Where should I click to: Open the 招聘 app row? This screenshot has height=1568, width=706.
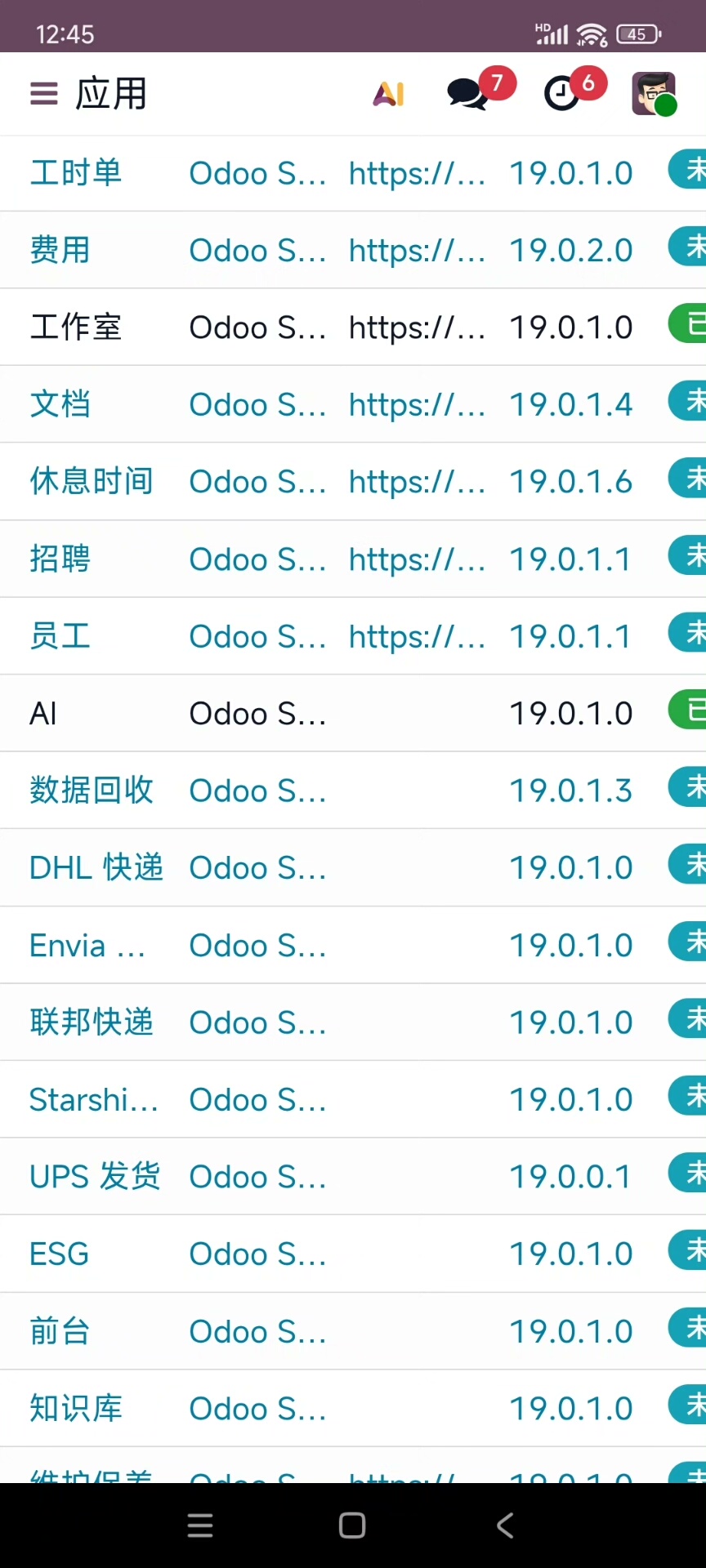60,559
